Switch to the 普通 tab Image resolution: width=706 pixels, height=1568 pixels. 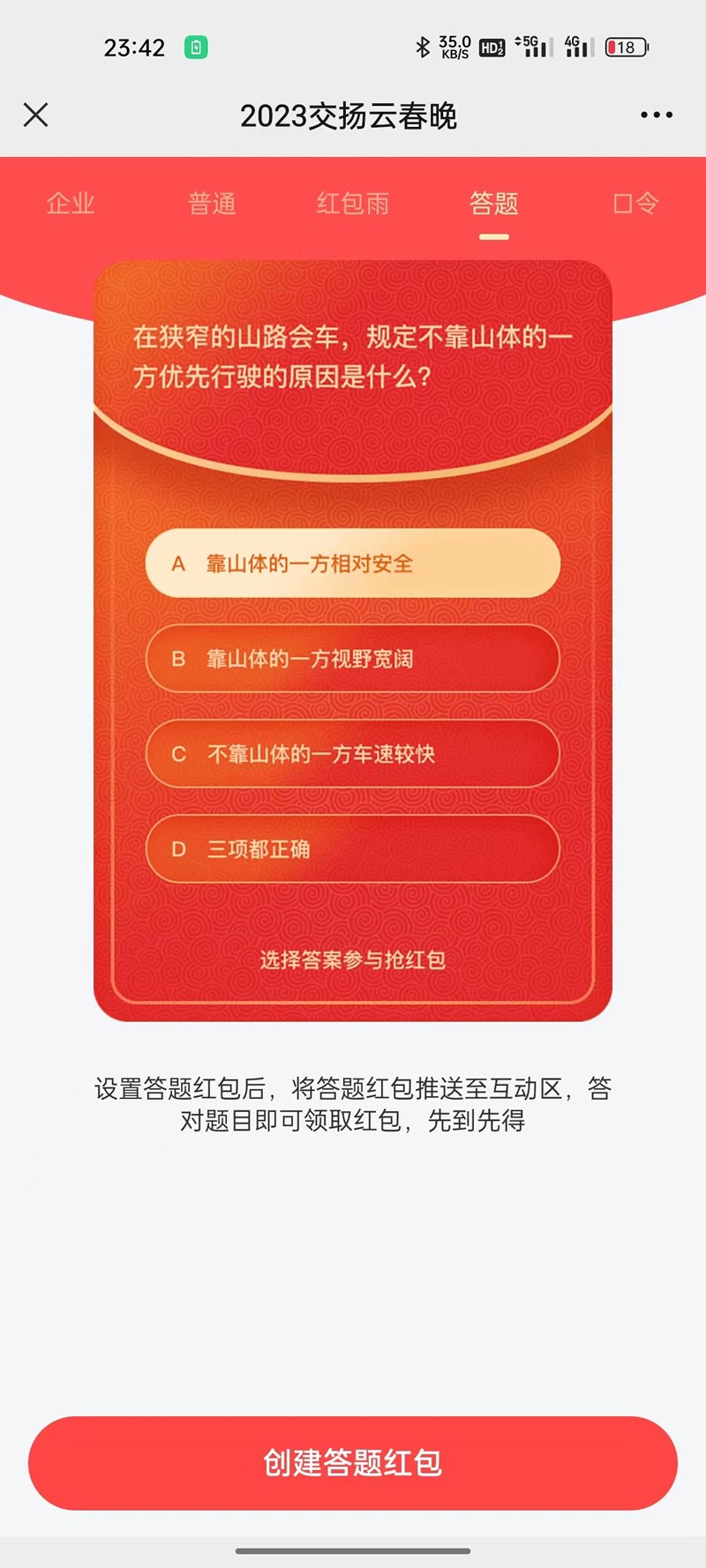click(x=212, y=204)
